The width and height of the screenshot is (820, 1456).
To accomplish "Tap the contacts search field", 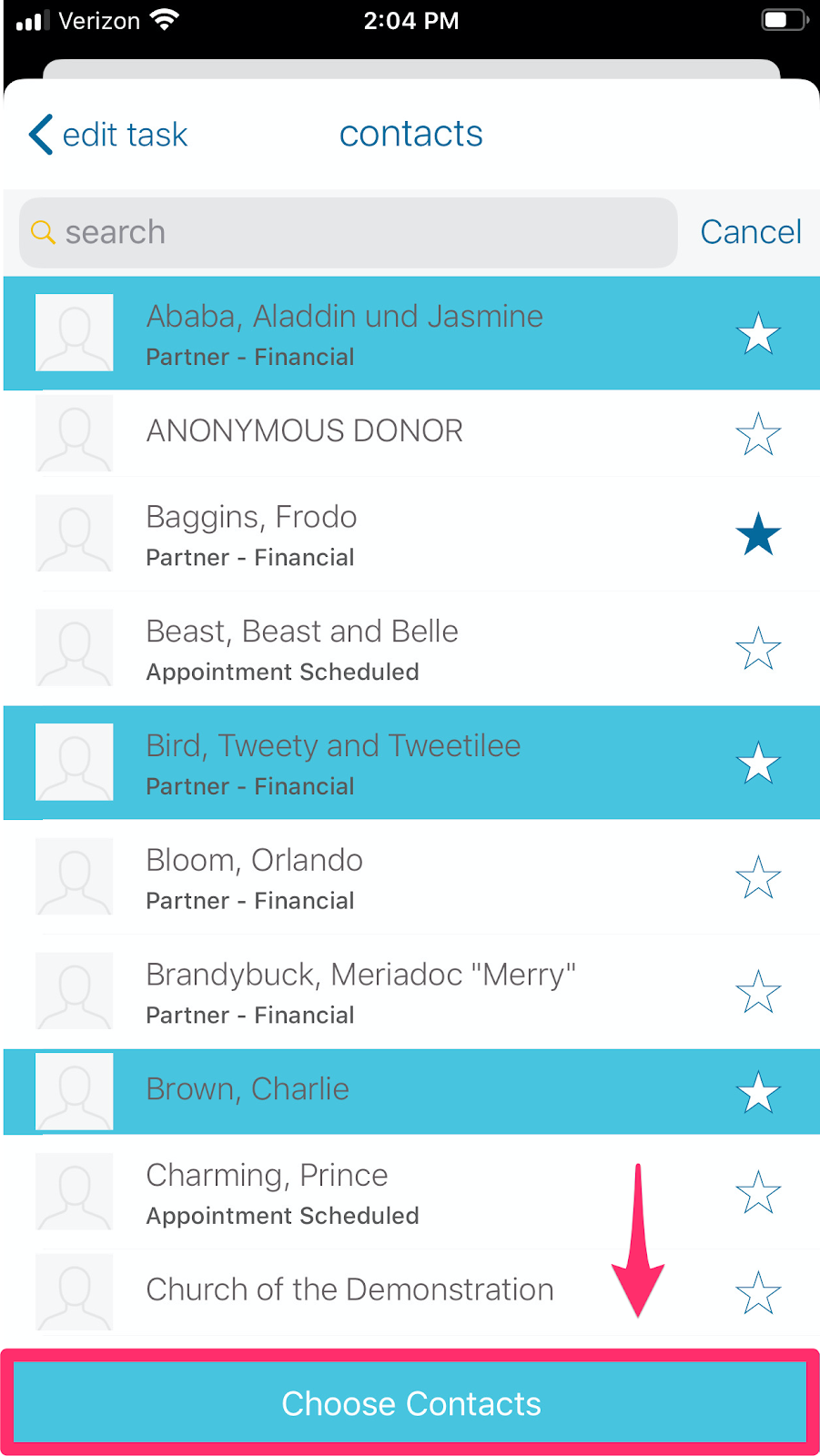I will click(x=348, y=232).
